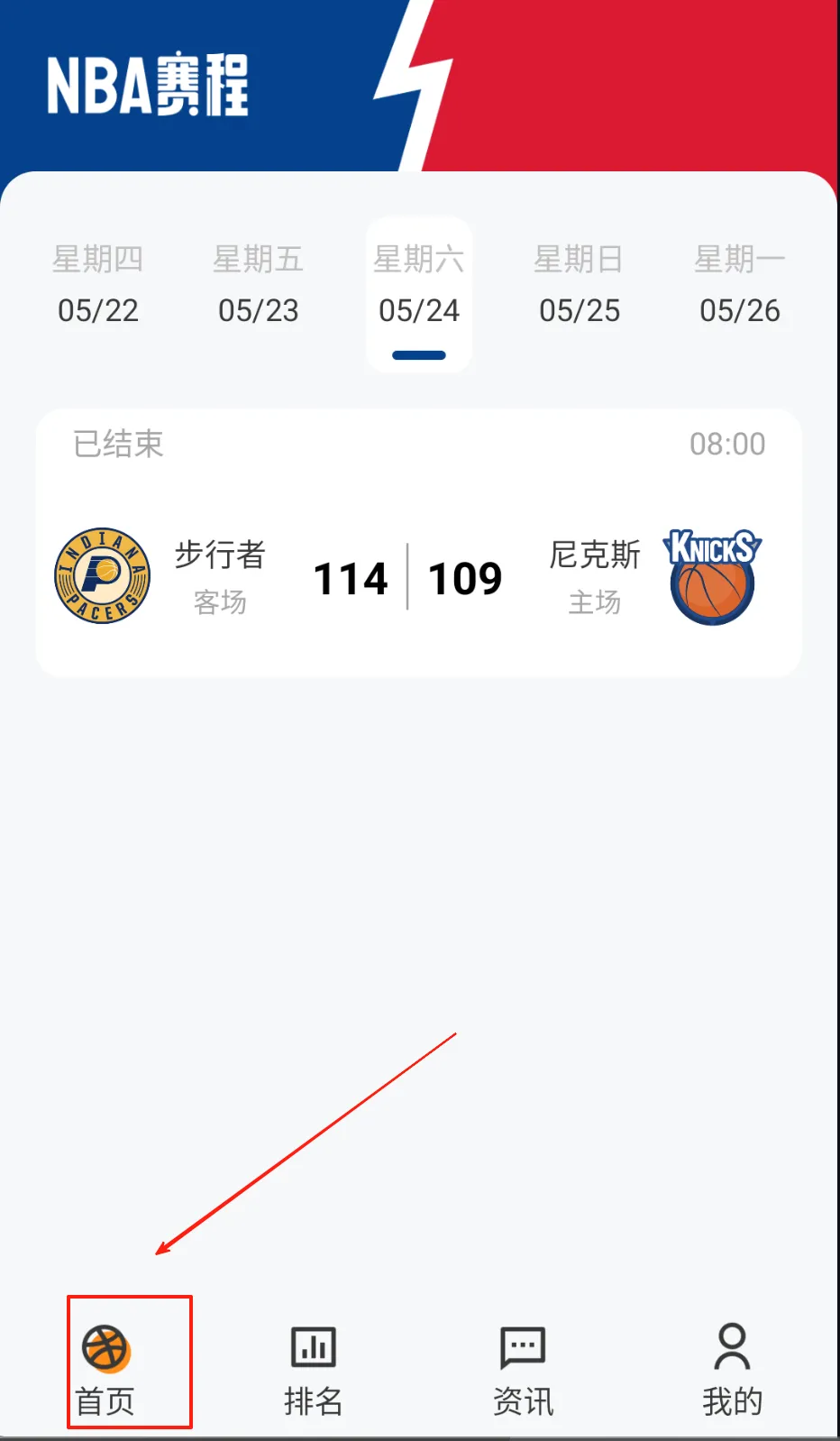The height and width of the screenshot is (1441, 840).
Task: Switch to the 星期五 05/23 schedule
Action: pyautogui.click(x=259, y=286)
